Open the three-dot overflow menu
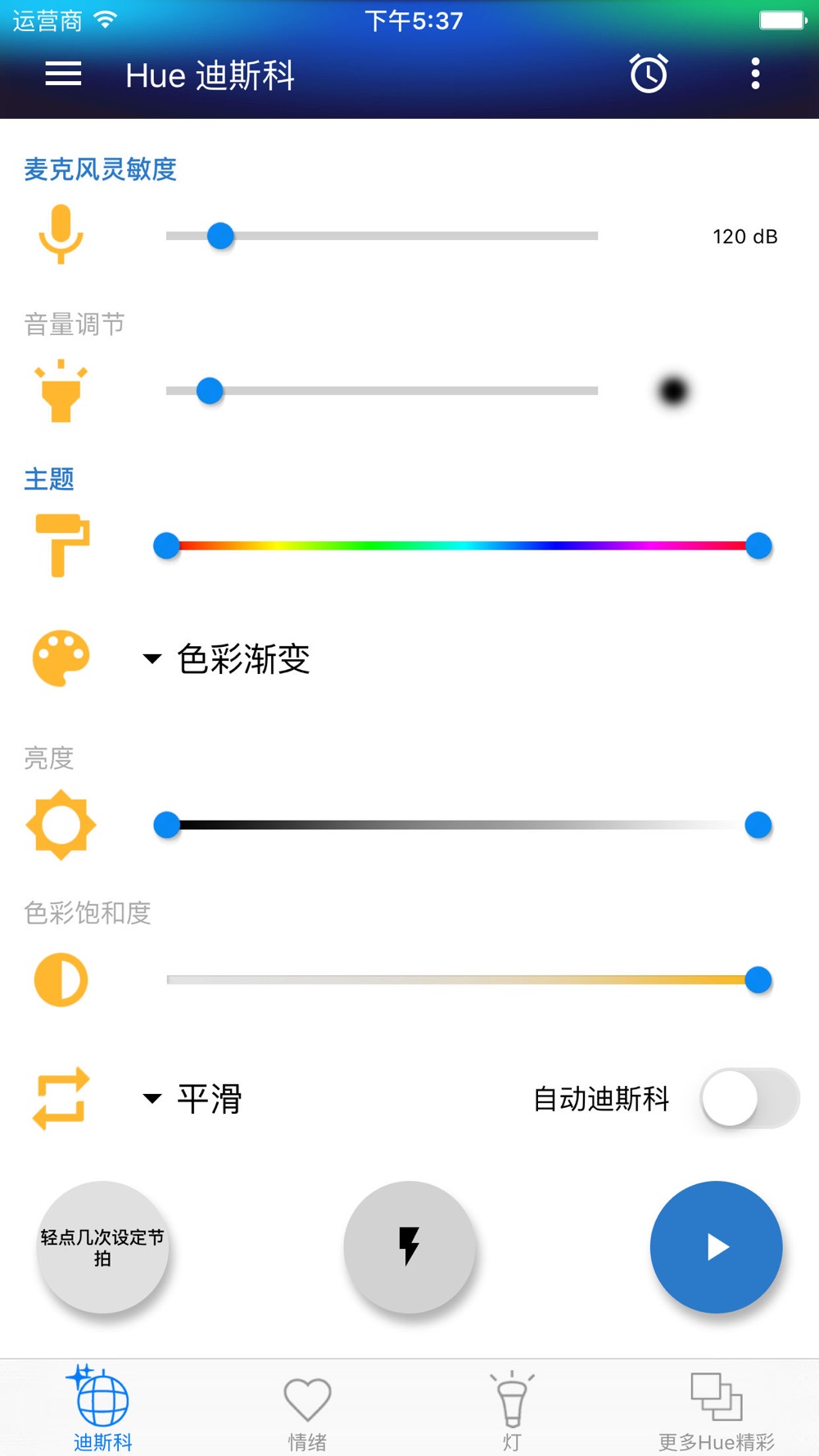819x1456 pixels. click(755, 74)
